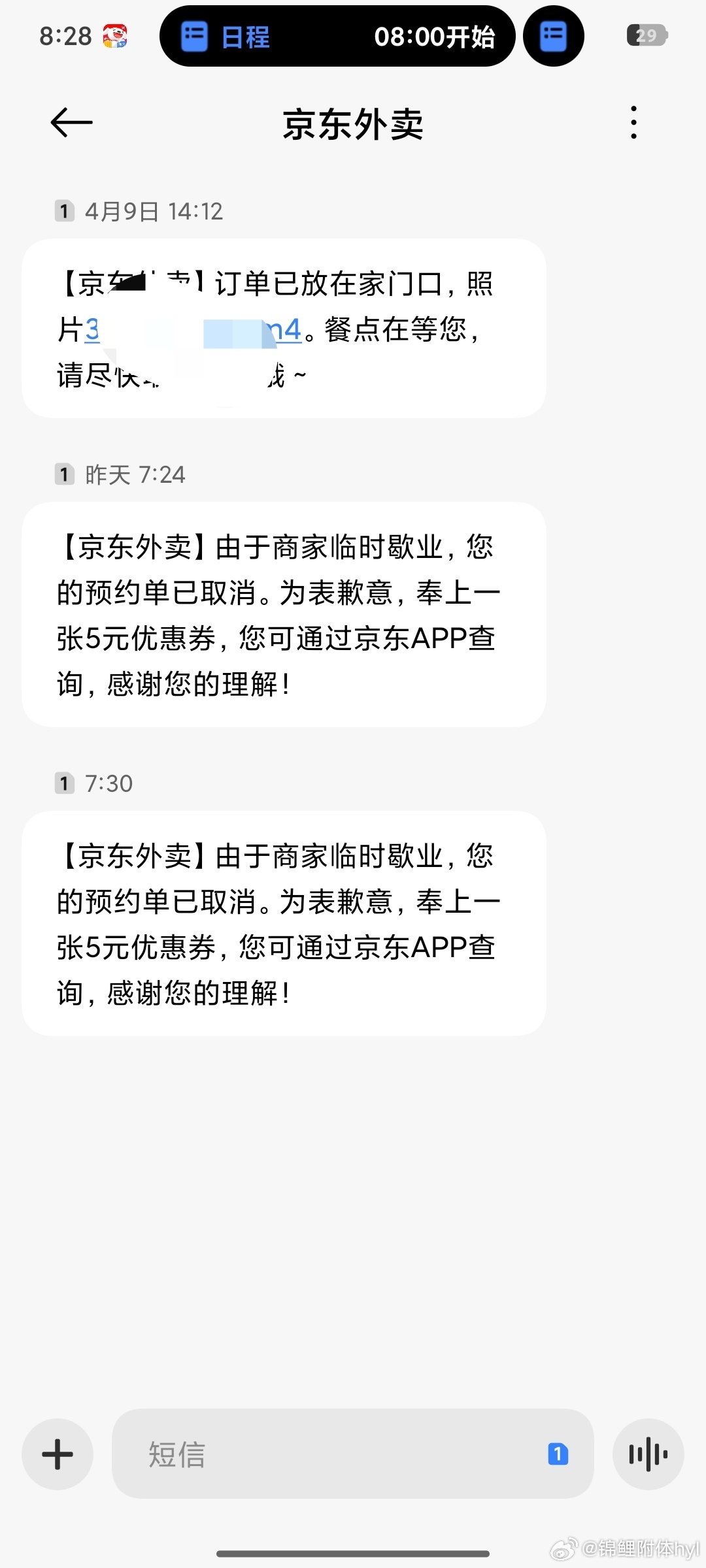Switch SIM card using the blue 1 icon
Viewport: 706px width, 1568px height.
point(558,1454)
